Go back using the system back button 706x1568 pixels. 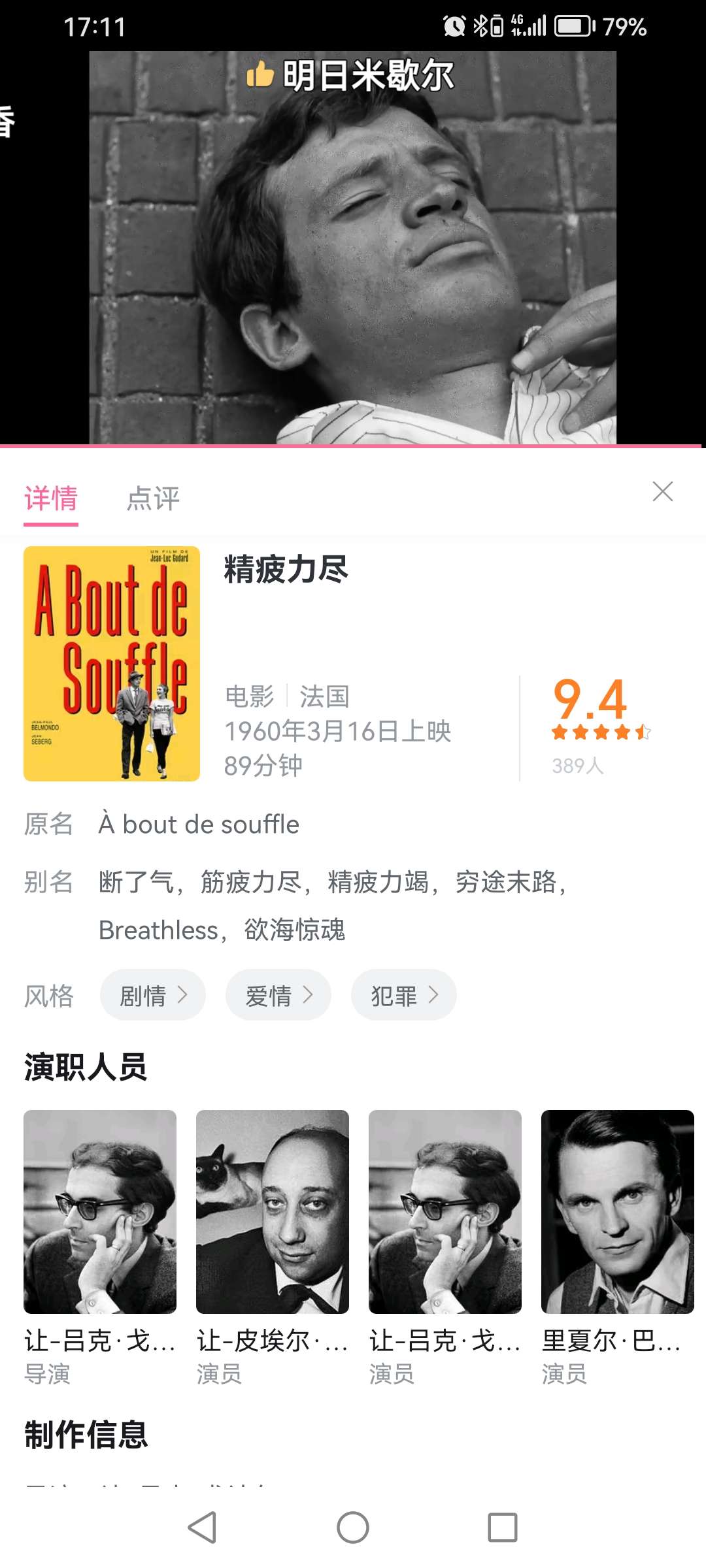pyautogui.click(x=202, y=1527)
